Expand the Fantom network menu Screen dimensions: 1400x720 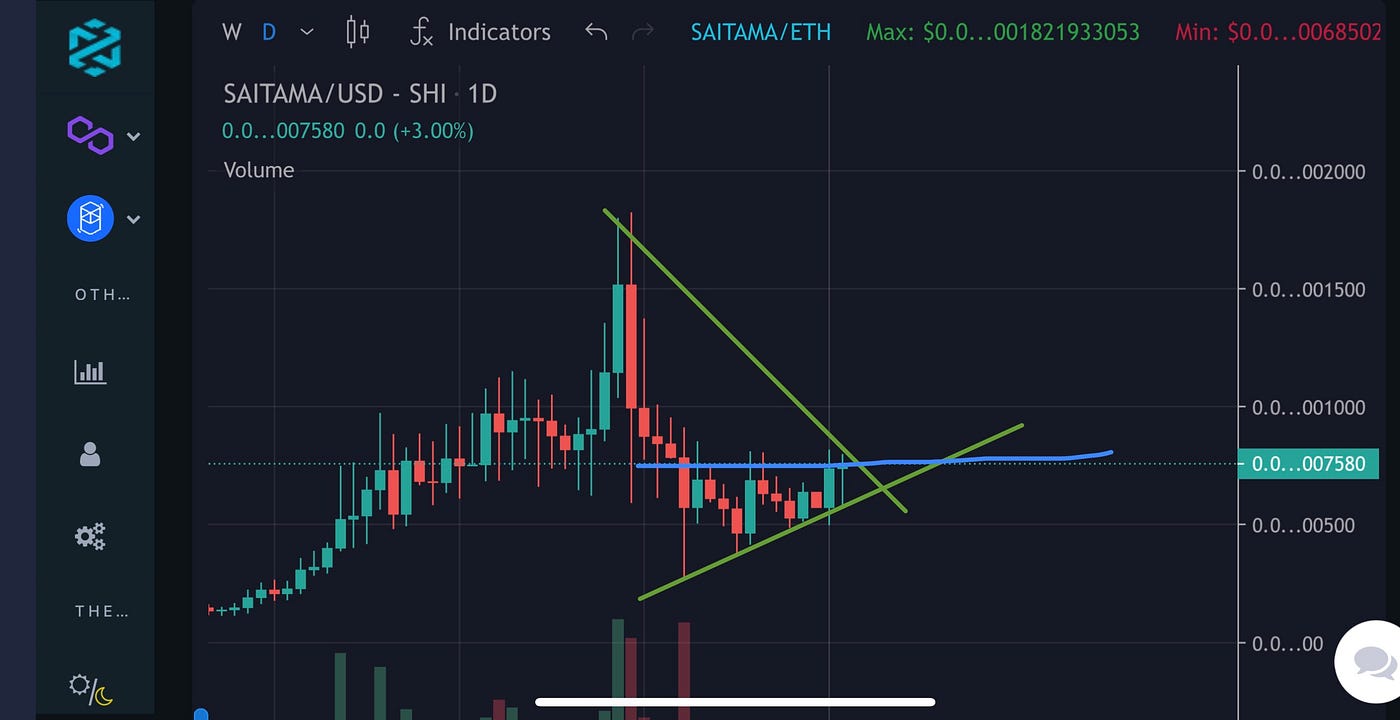pyautogui.click(x=103, y=219)
